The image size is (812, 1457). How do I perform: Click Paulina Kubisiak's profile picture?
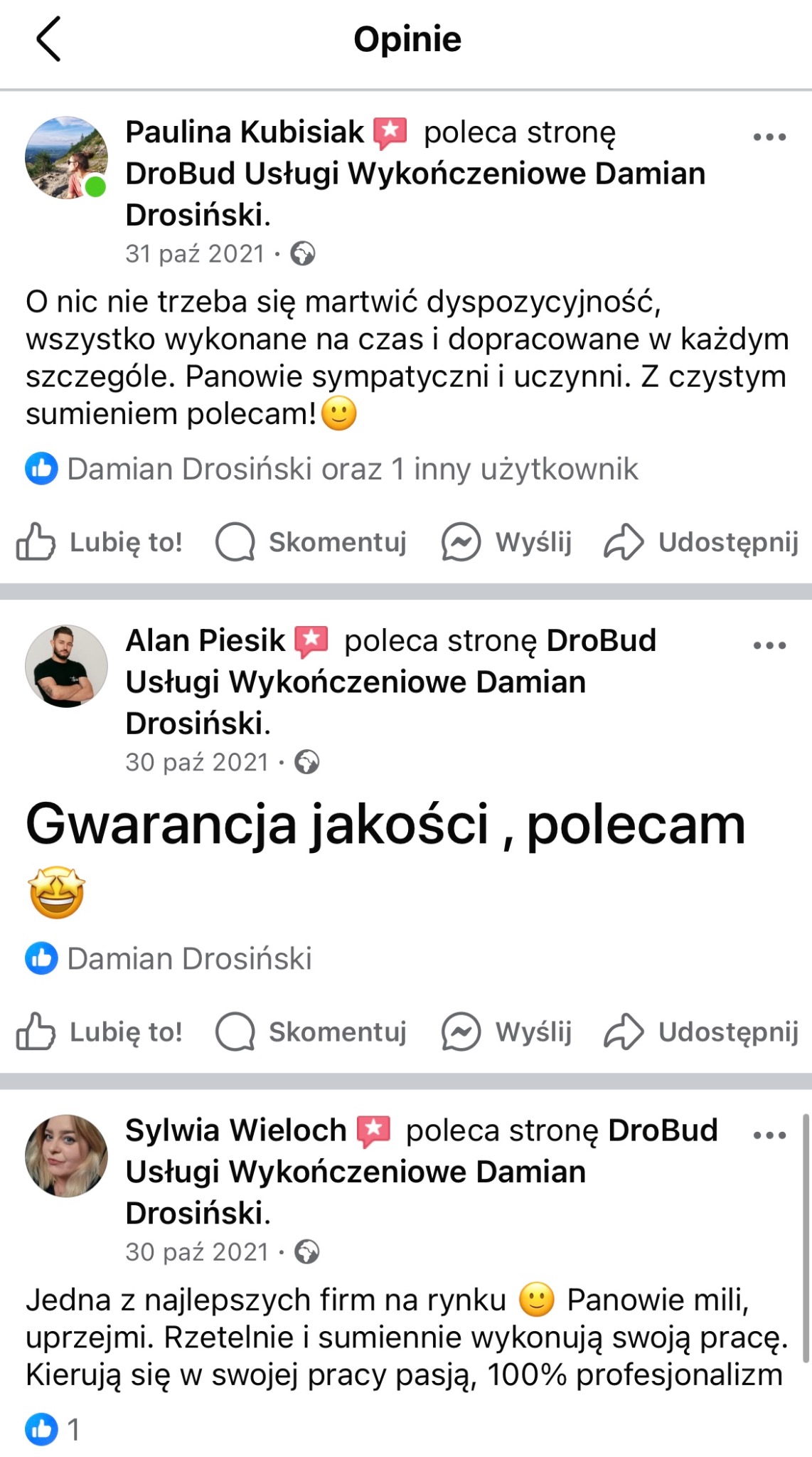(69, 158)
